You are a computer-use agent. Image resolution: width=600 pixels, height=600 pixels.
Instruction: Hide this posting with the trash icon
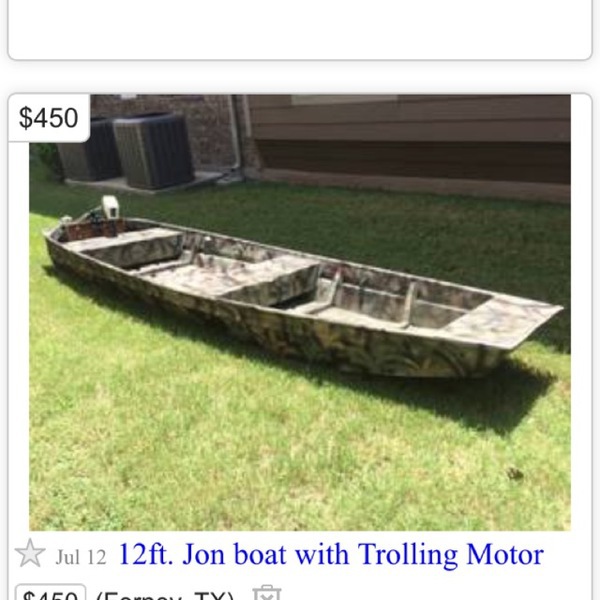point(267,594)
